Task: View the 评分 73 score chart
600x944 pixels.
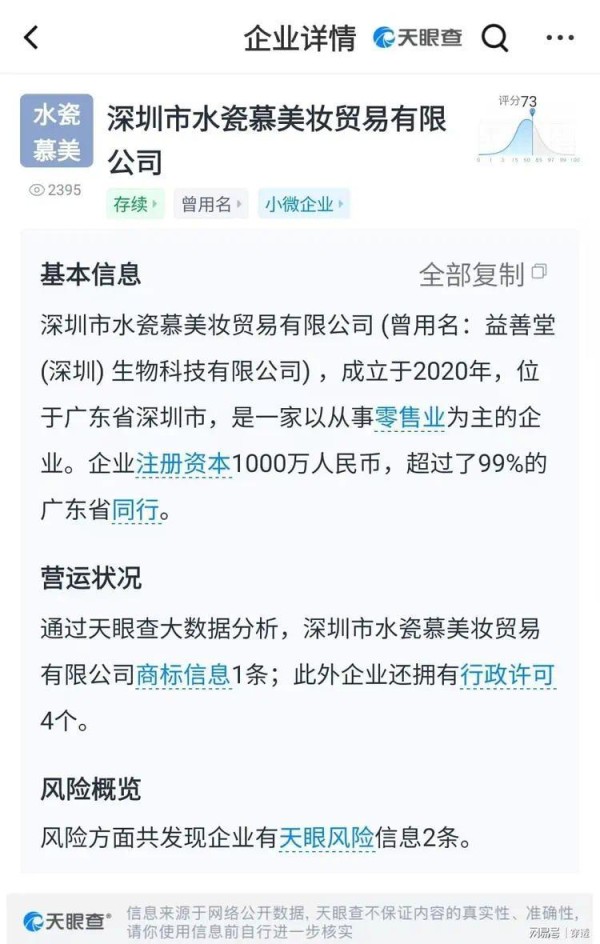Action: pyautogui.click(x=529, y=130)
